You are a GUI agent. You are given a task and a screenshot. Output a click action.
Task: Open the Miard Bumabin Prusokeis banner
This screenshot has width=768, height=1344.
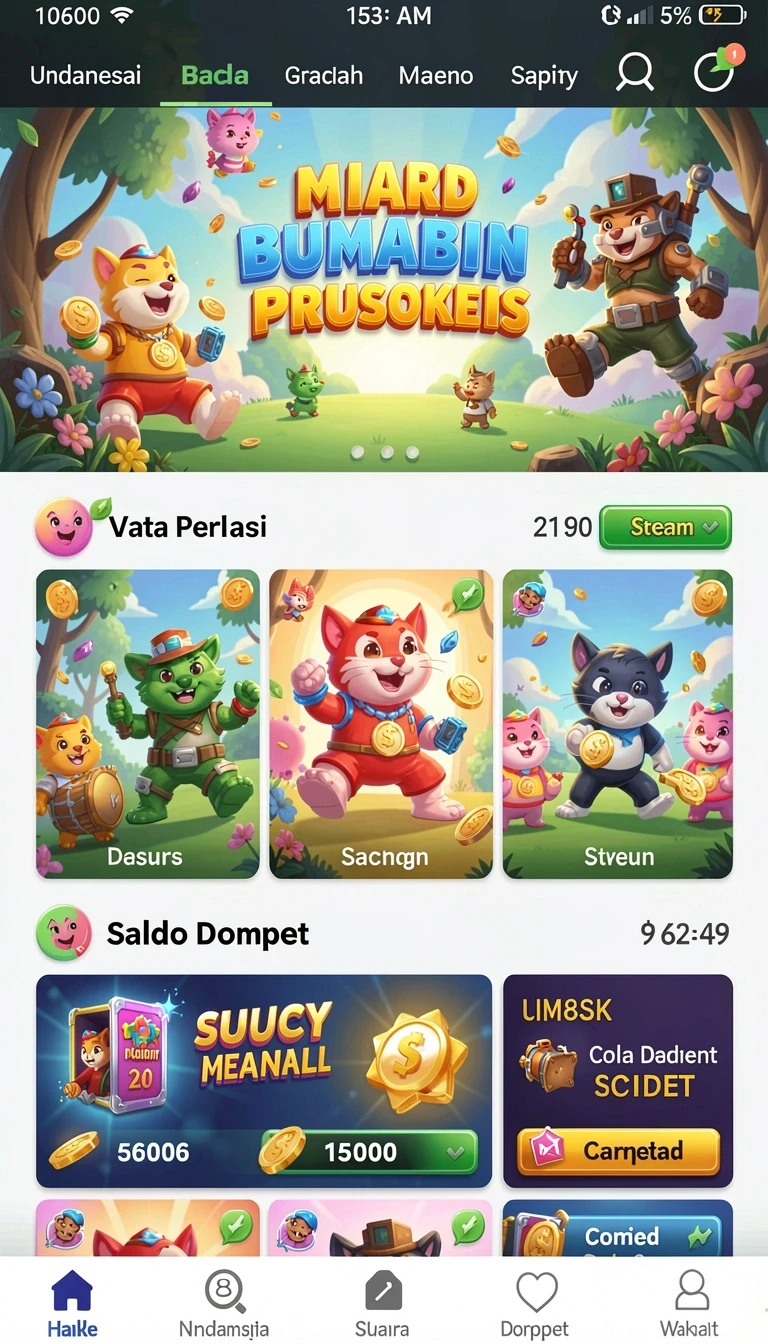click(384, 290)
